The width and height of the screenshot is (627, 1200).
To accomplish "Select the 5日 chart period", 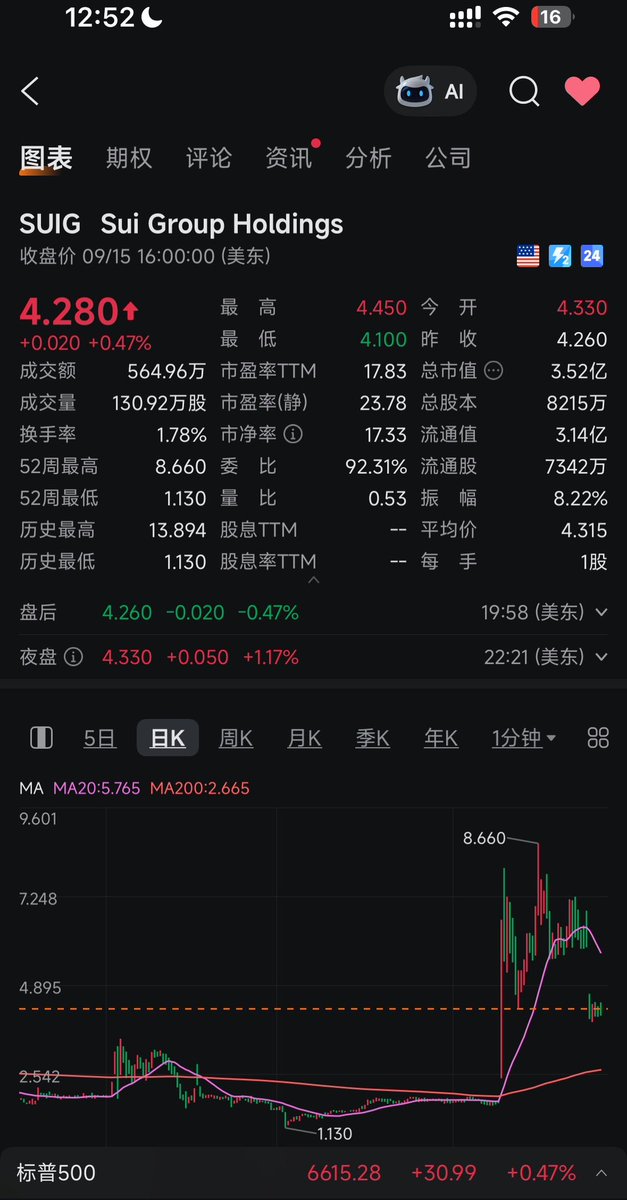I will [x=100, y=738].
